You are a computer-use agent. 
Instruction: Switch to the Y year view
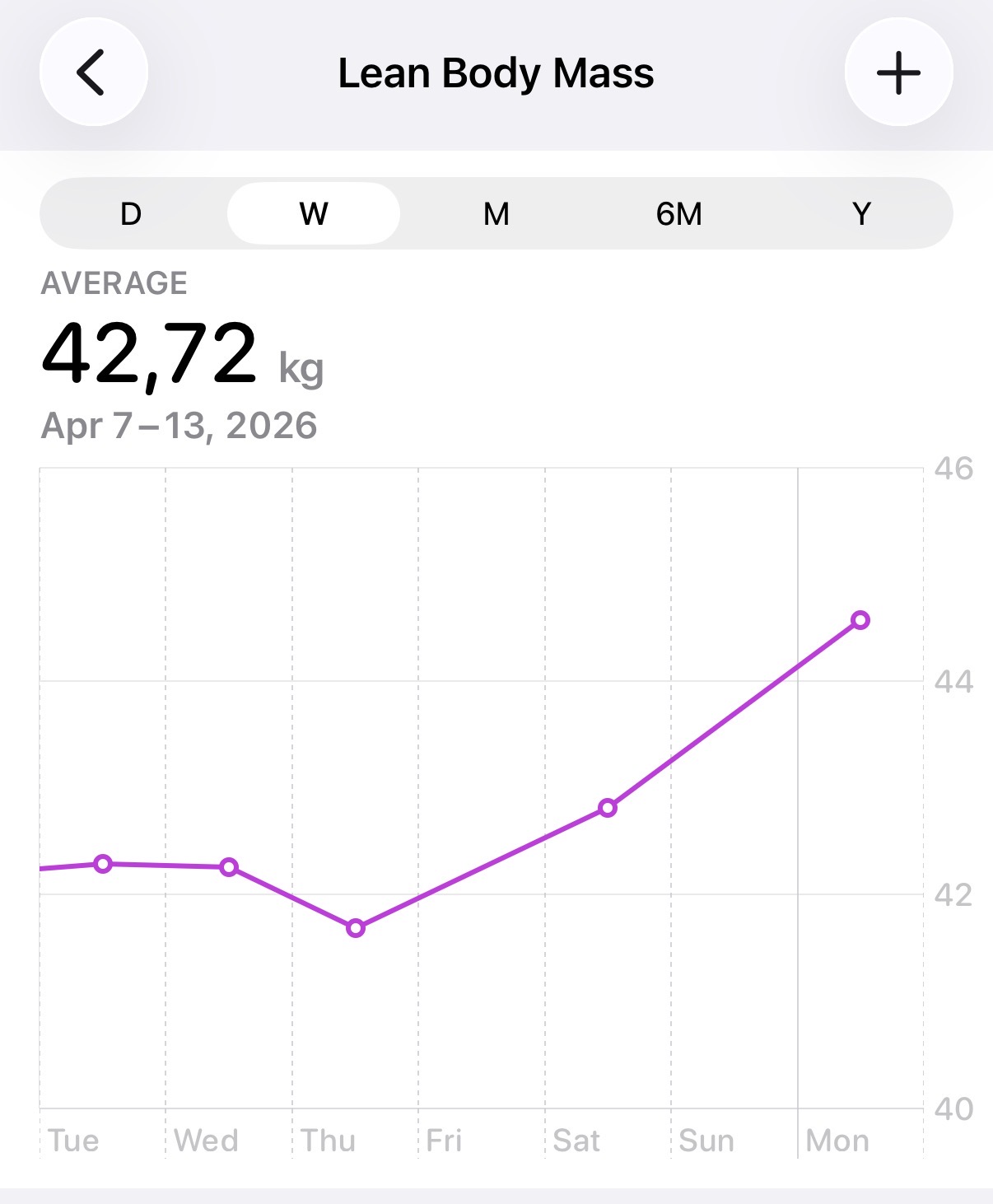click(861, 214)
